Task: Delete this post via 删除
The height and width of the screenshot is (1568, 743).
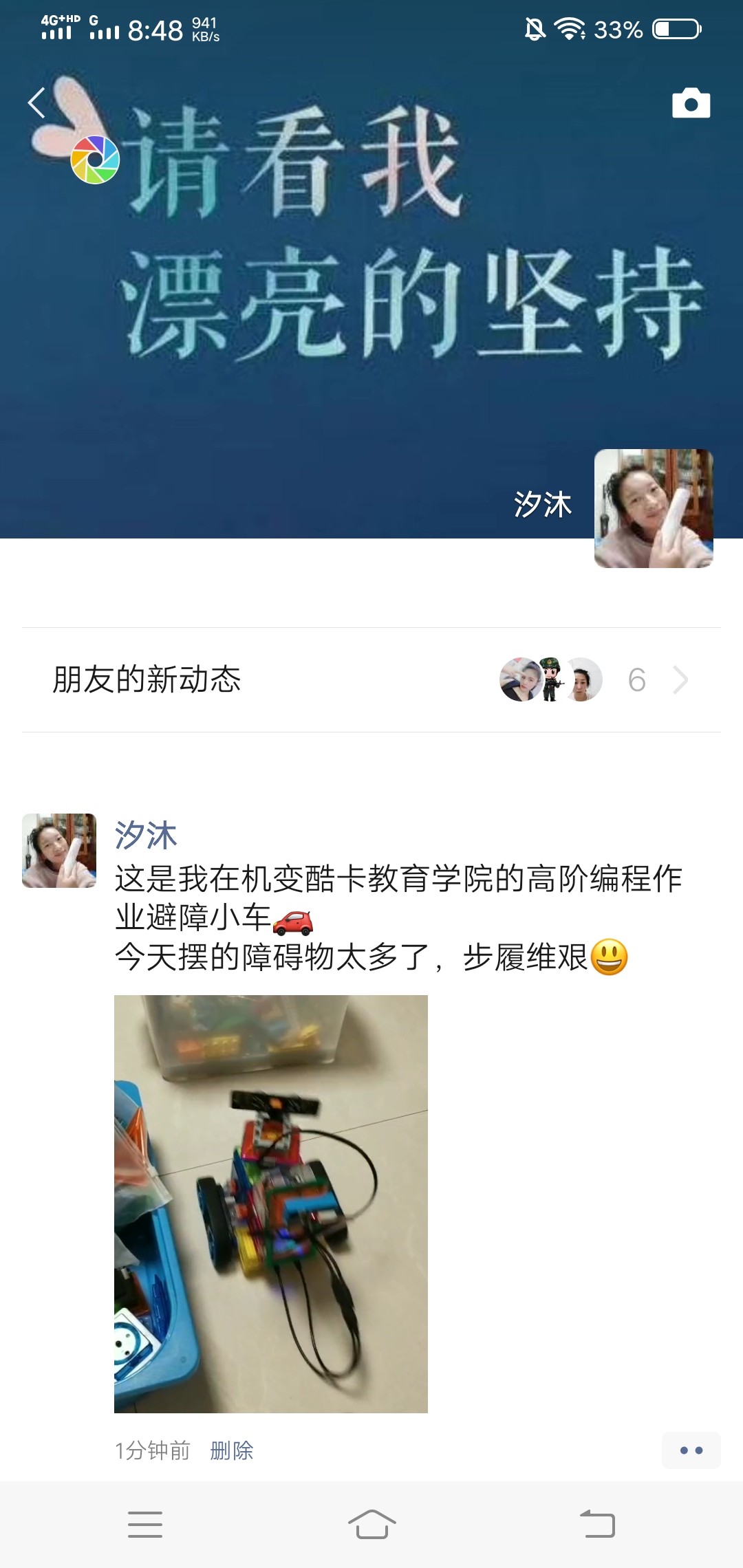Action: (232, 1450)
